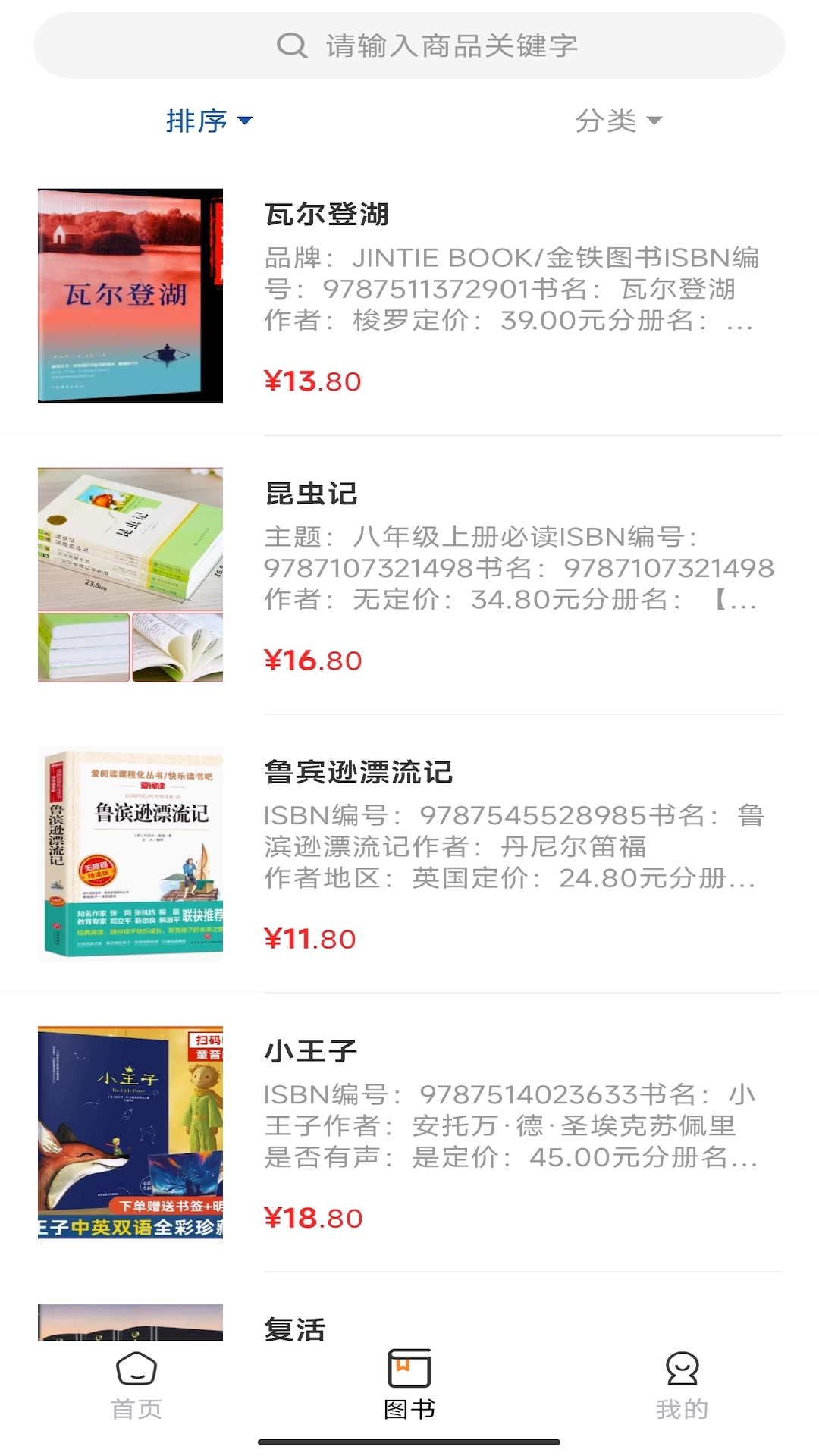Viewport: 819px width, 1456px height.
Task: Select the home icon in bottom navigation
Action: 135,1384
